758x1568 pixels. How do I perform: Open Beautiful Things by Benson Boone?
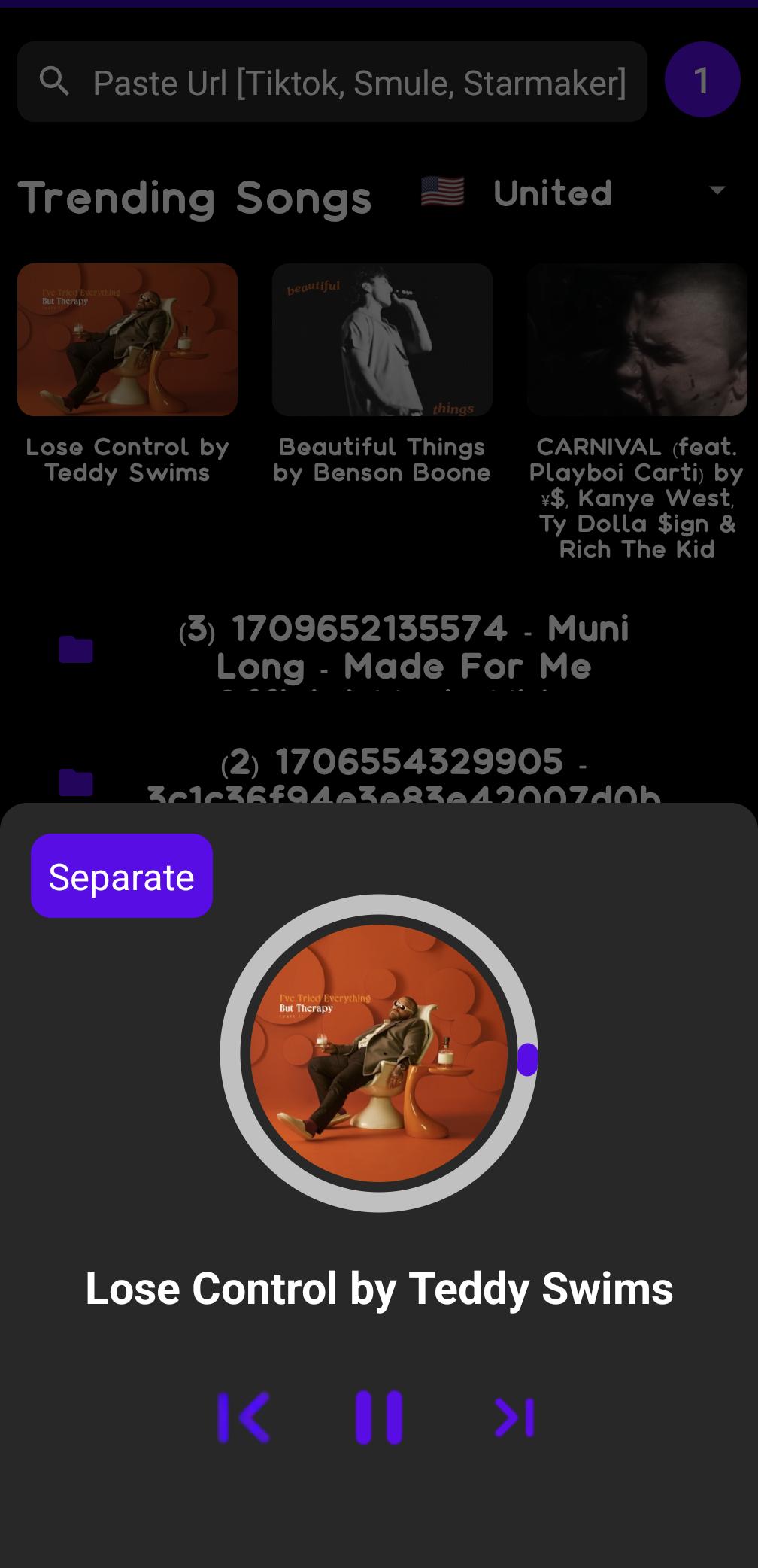pyautogui.click(x=382, y=374)
